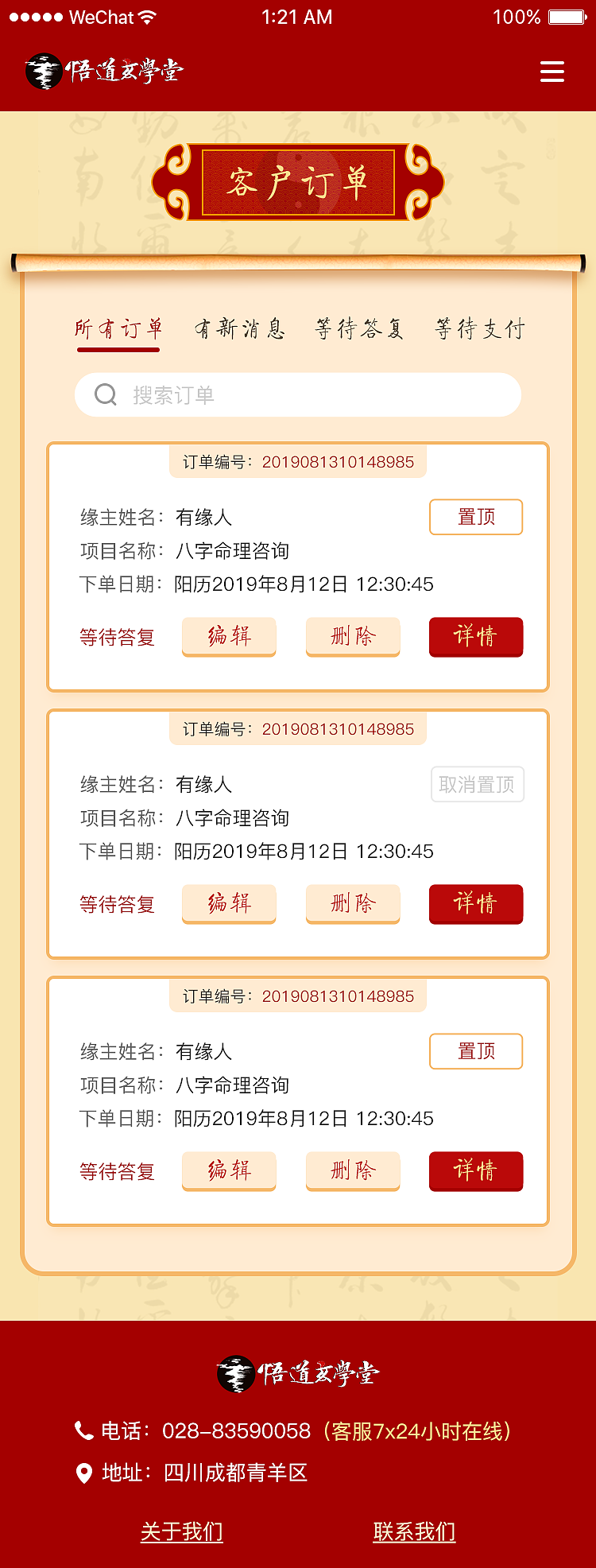
Task: Open the hamburger menu in the header
Action: click(x=552, y=72)
